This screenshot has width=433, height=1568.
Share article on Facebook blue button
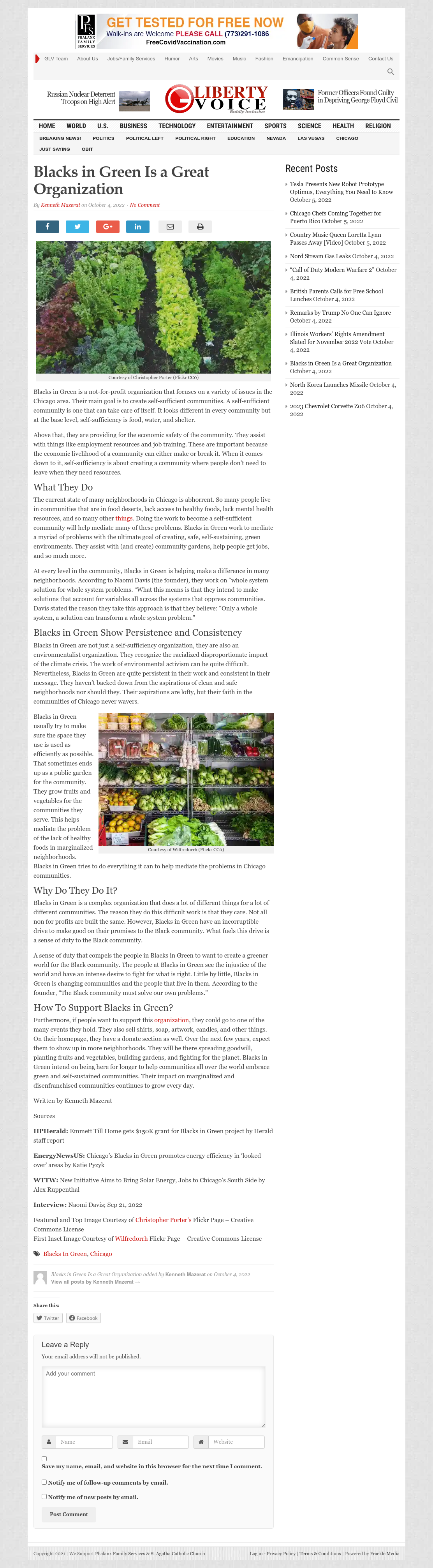pos(48,226)
